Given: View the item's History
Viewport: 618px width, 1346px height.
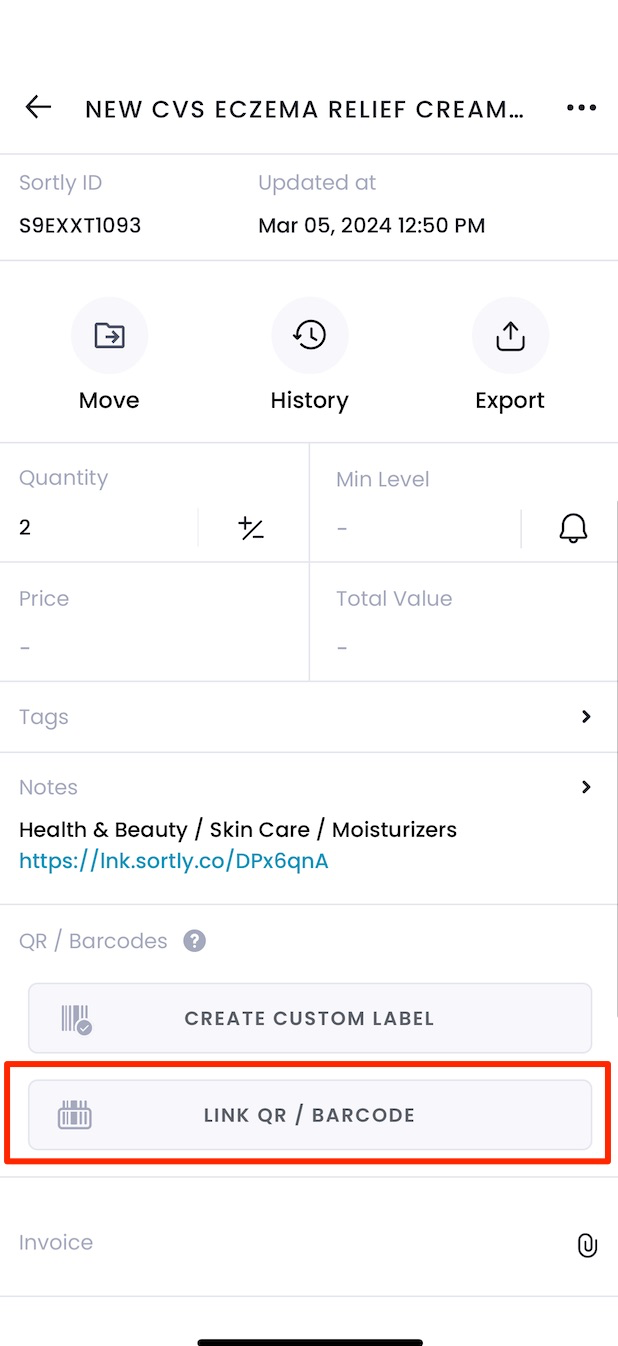Looking at the screenshot, I should click(x=309, y=355).
